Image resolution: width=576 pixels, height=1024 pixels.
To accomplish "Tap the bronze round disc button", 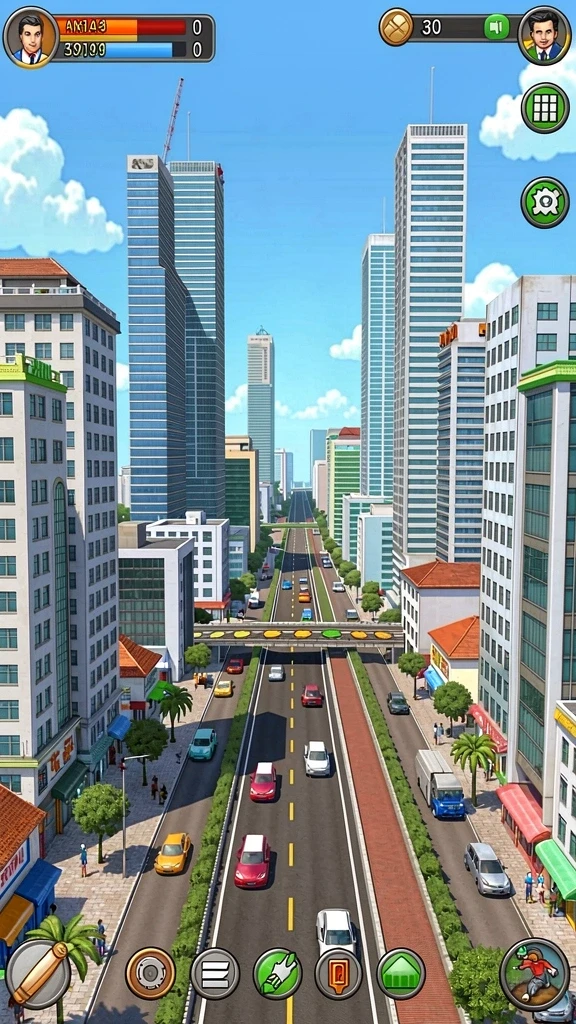I will pyautogui.click(x=150, y=973).
